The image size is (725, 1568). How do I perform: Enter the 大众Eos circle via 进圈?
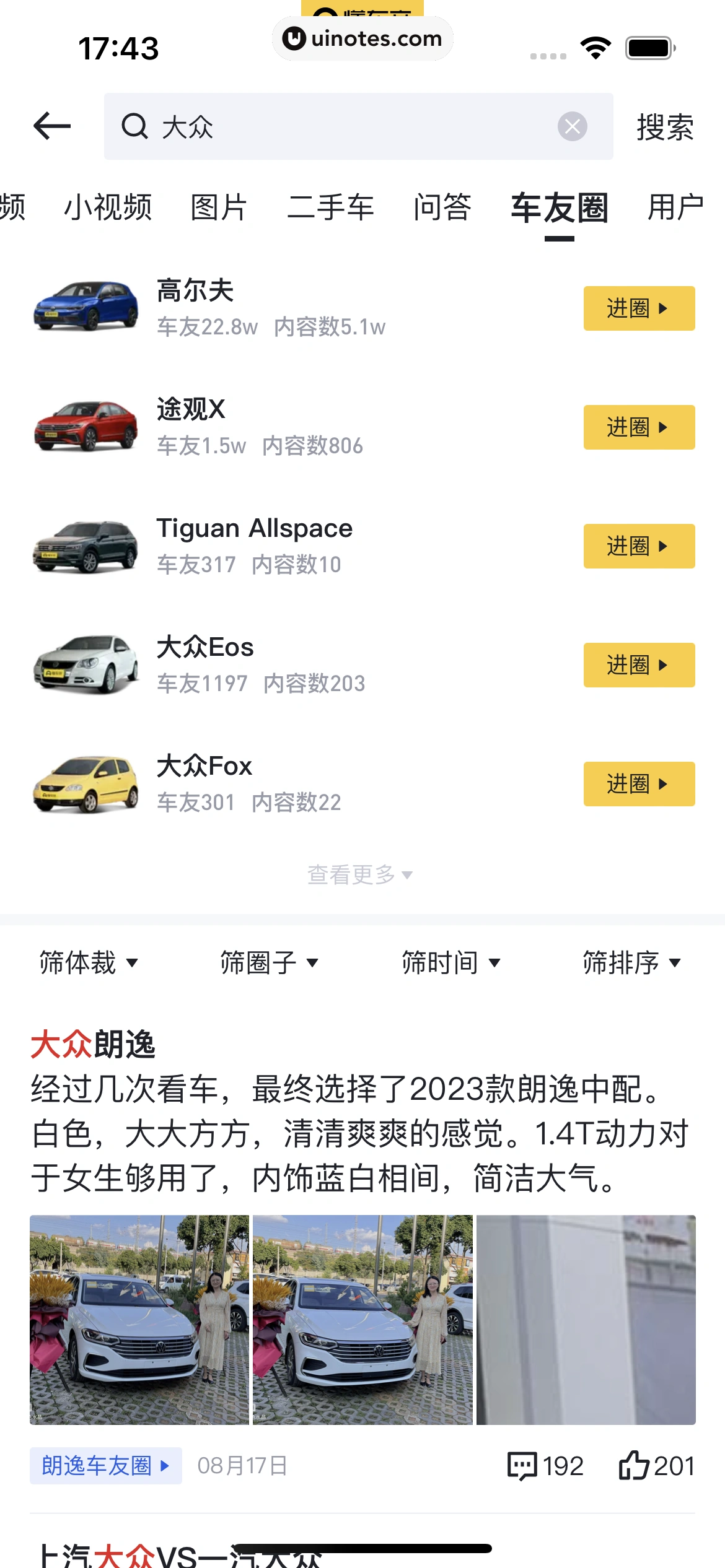[x=639, y=664]
